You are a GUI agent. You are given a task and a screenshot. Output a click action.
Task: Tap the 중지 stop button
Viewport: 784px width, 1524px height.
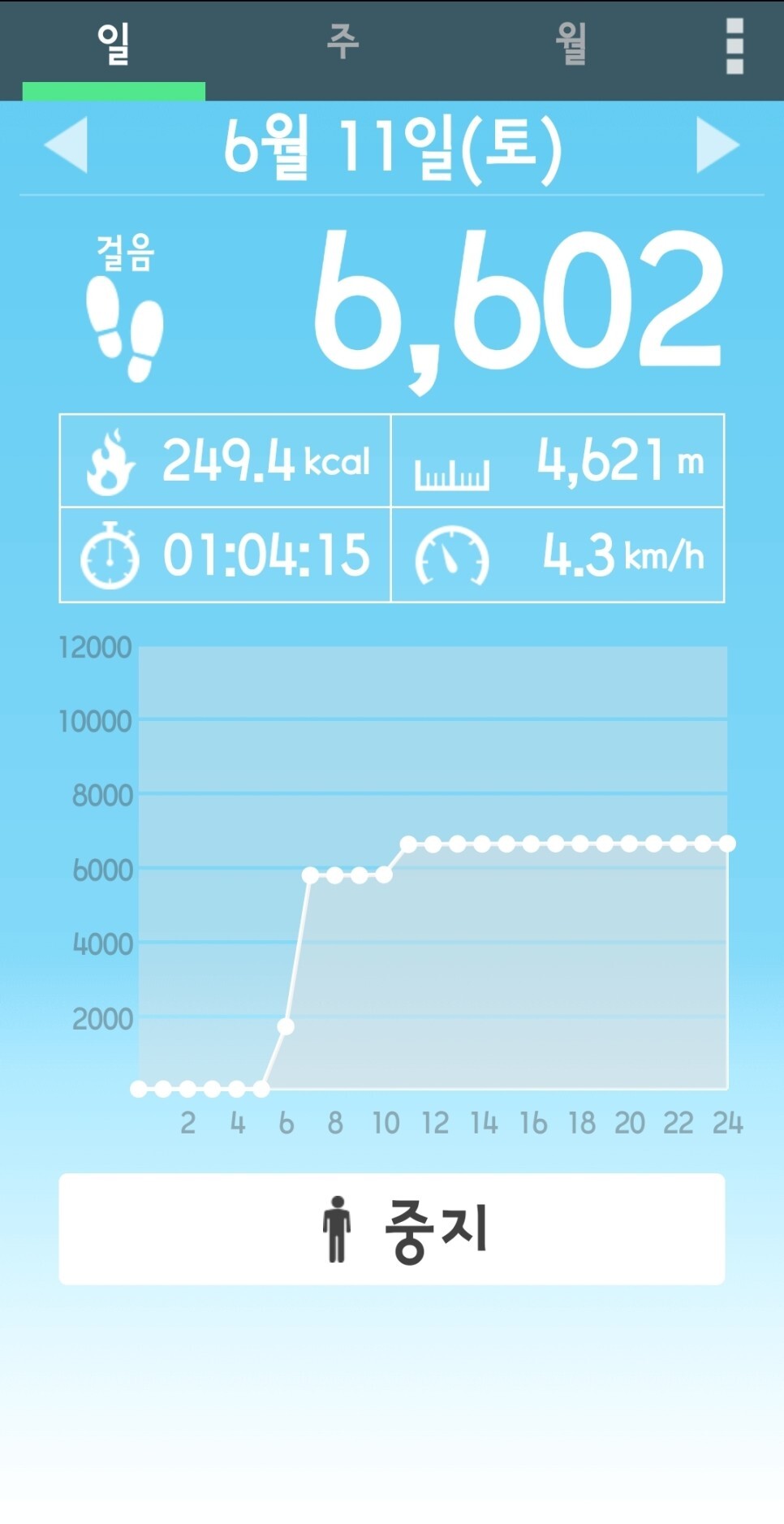(x=392, y=1228)
